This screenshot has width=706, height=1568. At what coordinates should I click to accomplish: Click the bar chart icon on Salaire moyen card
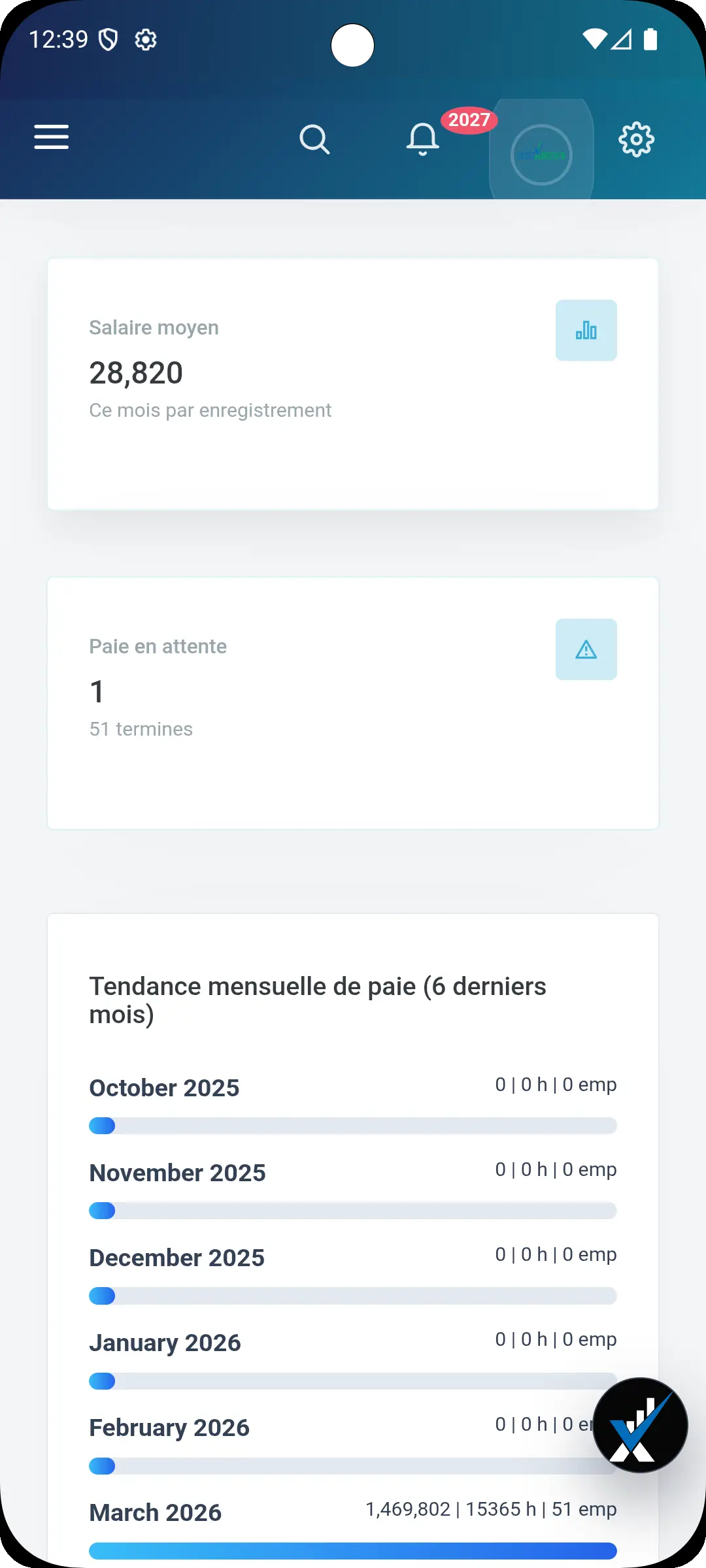586,330
